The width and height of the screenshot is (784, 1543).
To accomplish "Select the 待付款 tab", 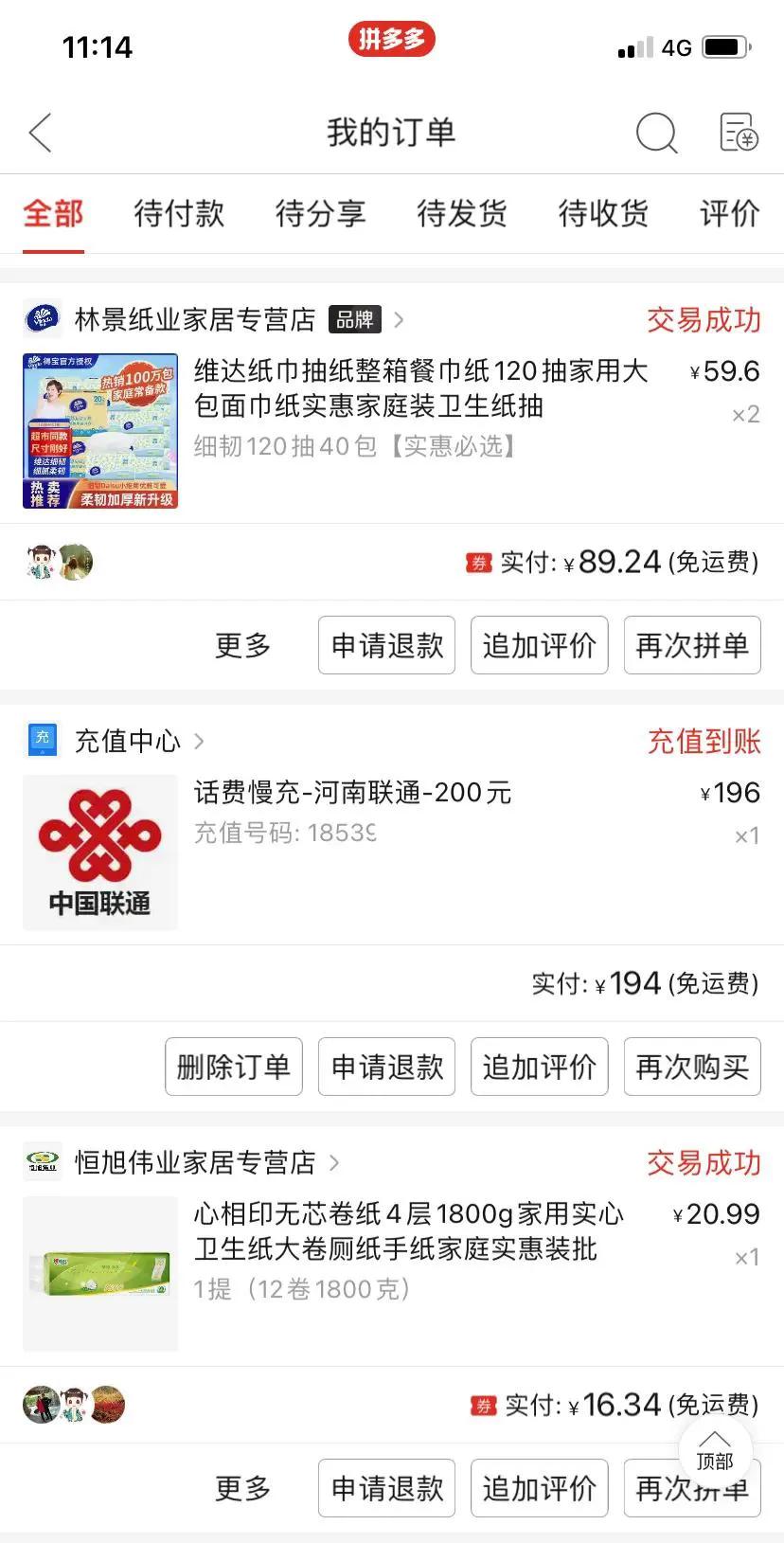I will 179,215.
